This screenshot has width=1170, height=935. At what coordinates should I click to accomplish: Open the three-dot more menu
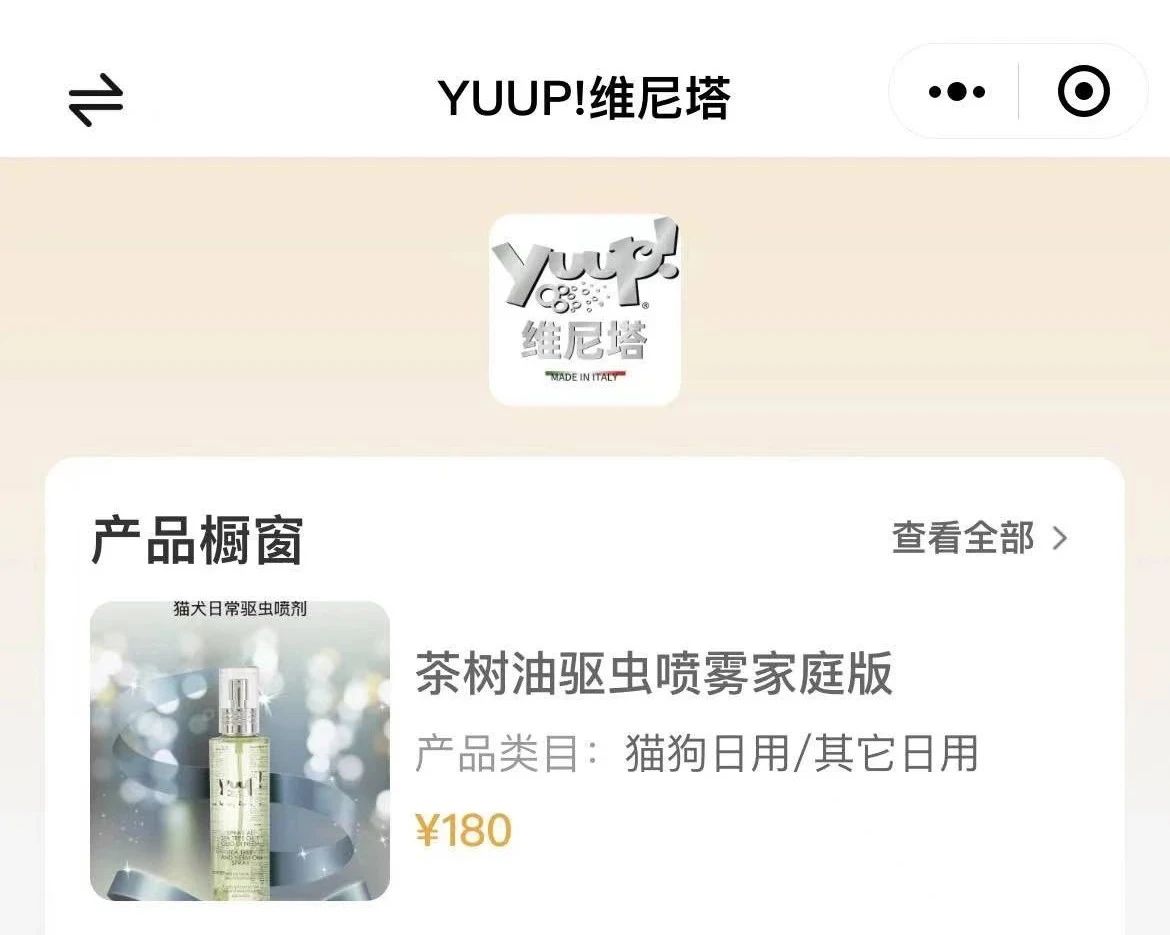[956, 93]
